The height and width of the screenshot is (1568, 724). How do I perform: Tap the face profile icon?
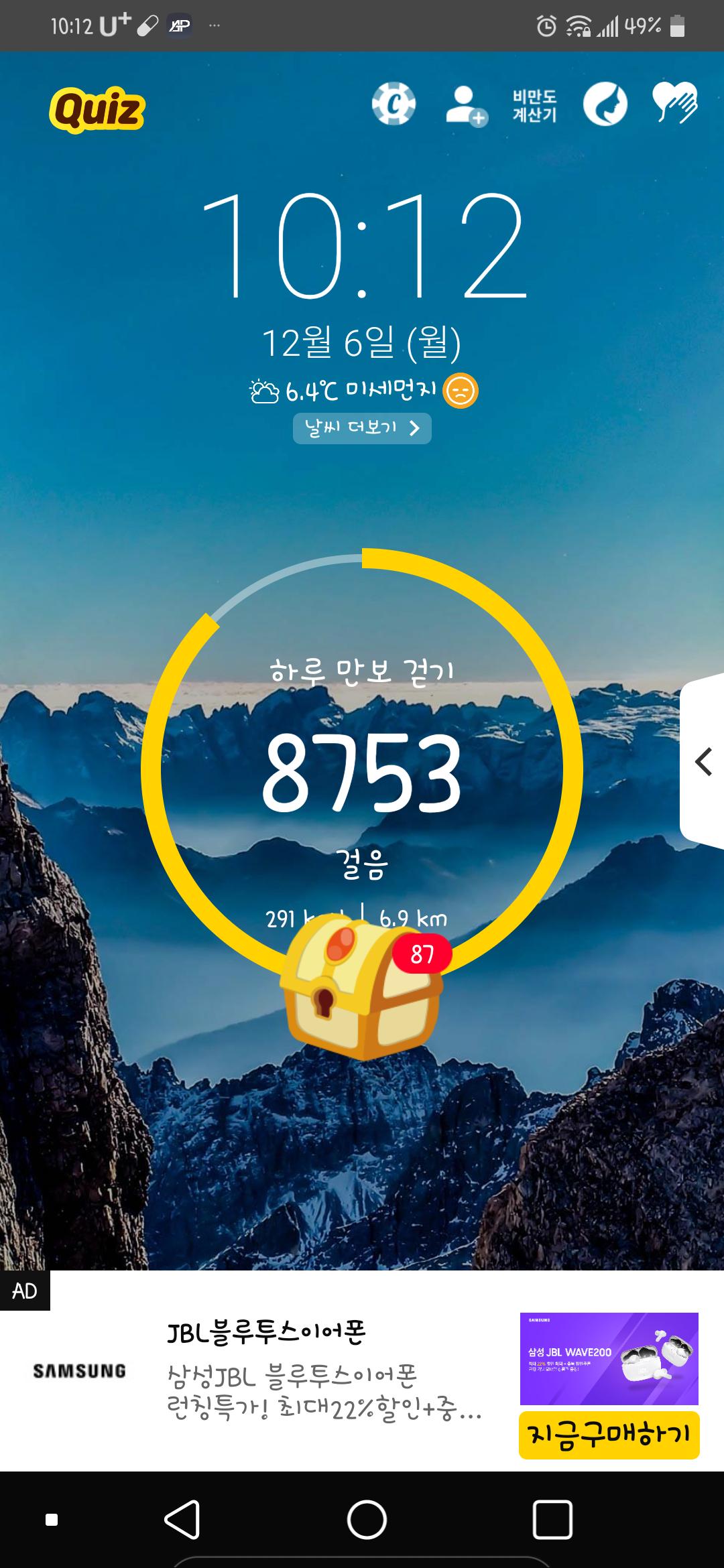pyautogui.click(x=605, y=105)
